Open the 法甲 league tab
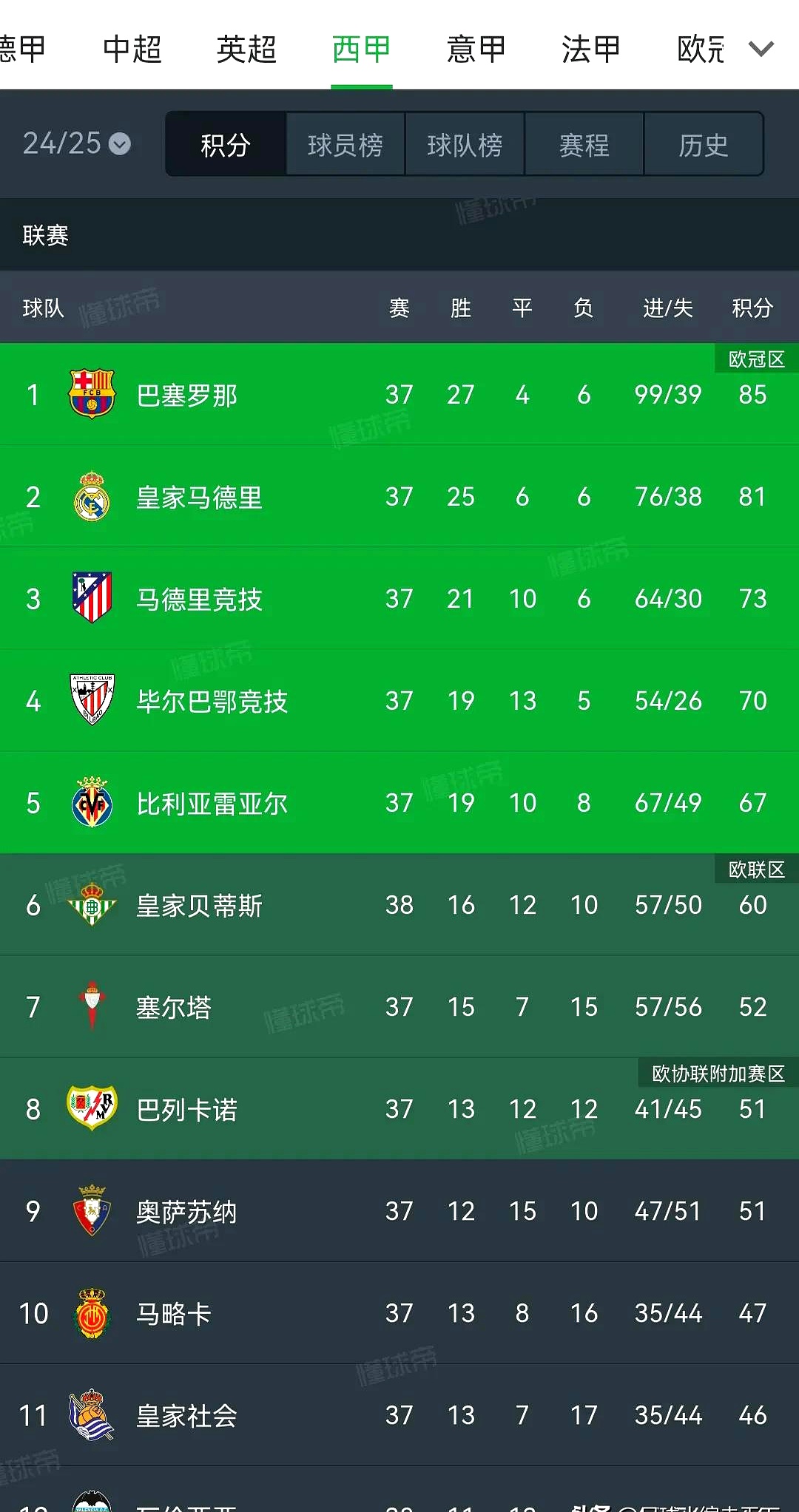799x1512 pixels. [590, 50]
